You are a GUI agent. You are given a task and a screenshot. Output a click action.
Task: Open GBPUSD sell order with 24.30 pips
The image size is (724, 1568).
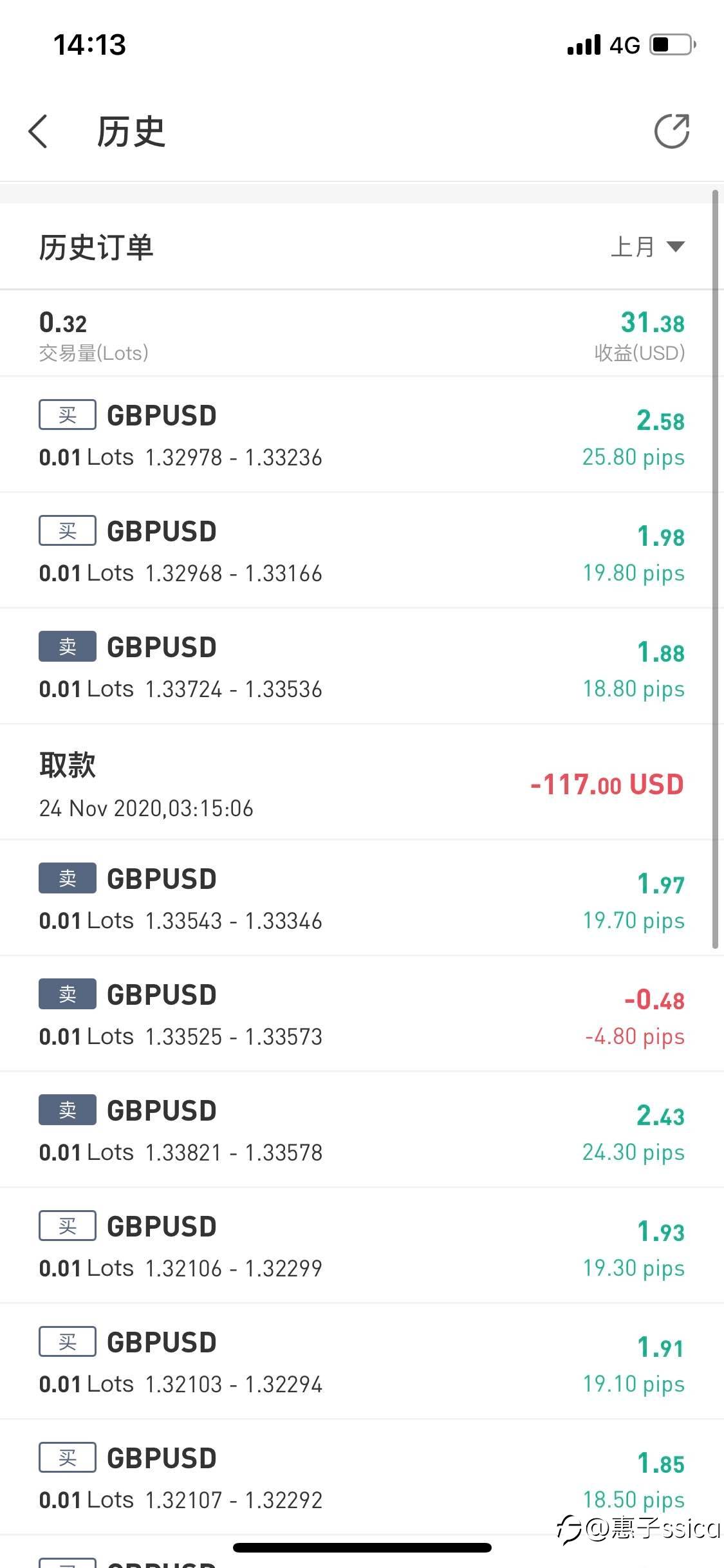[x=362, y=1130]
